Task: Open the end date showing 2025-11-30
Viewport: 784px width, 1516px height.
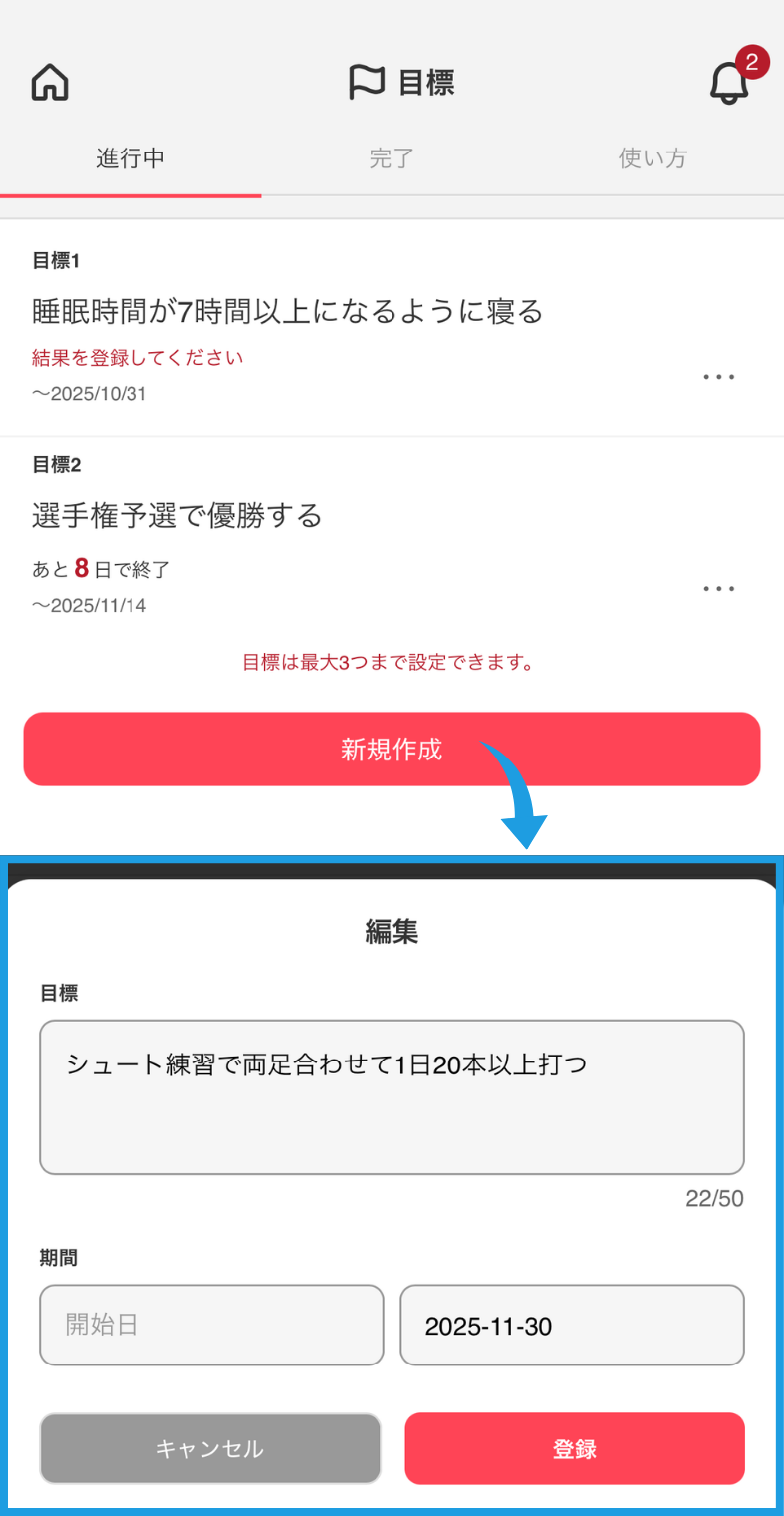Action: pos(572,1325)
